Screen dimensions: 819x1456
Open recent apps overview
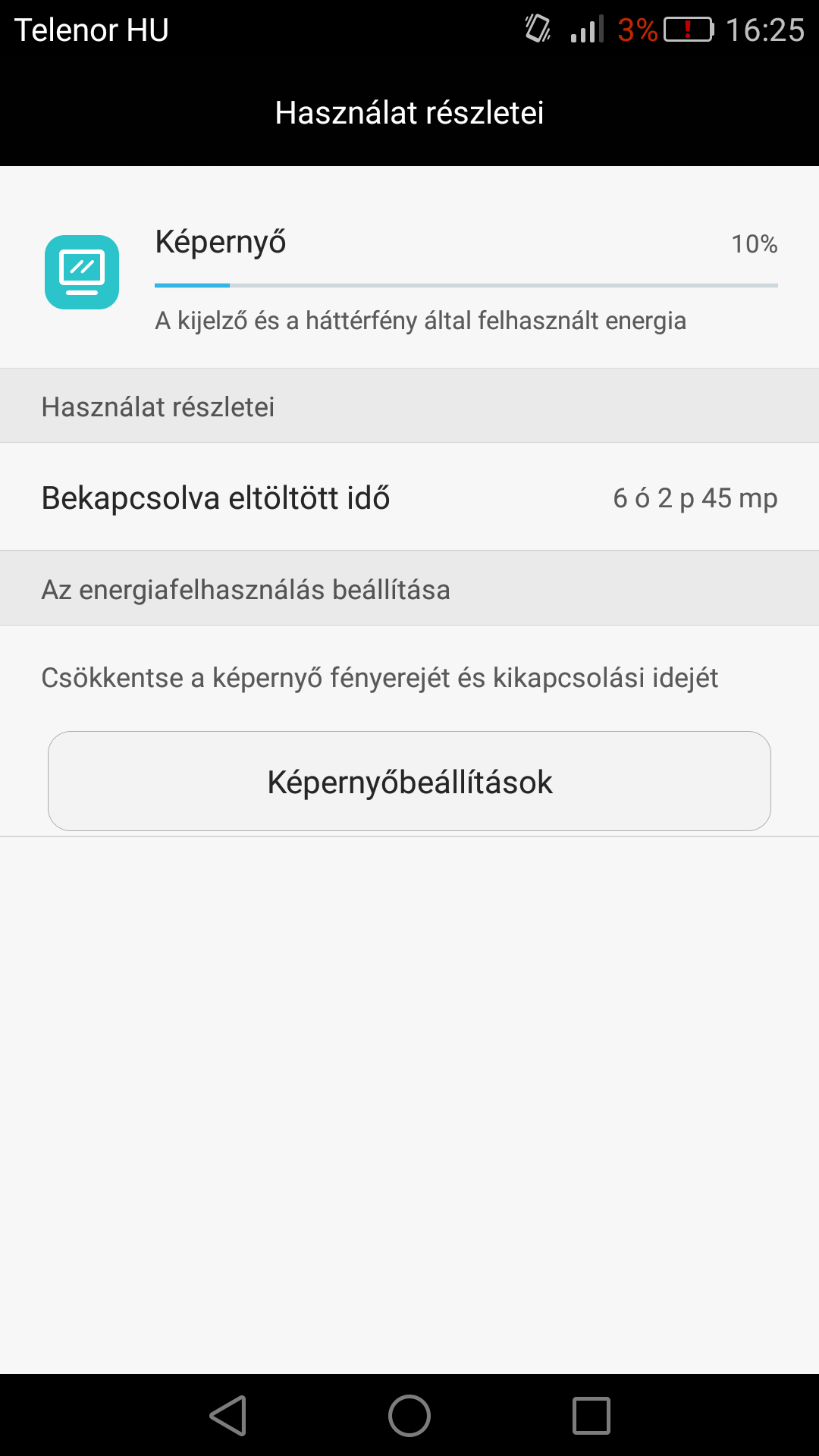point(591,1415)
